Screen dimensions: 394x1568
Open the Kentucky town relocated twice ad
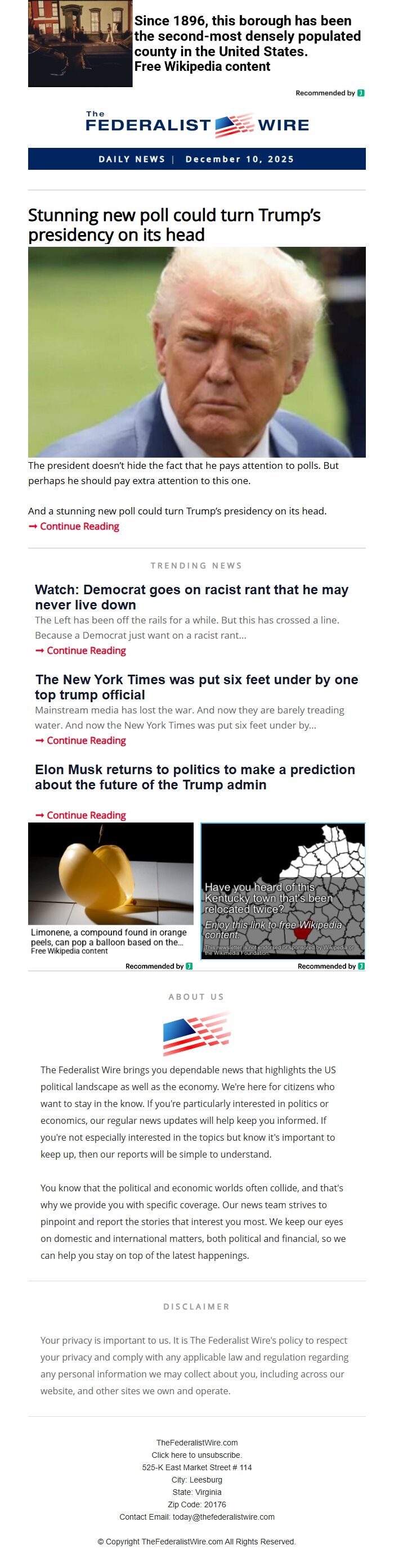(283, 891)
